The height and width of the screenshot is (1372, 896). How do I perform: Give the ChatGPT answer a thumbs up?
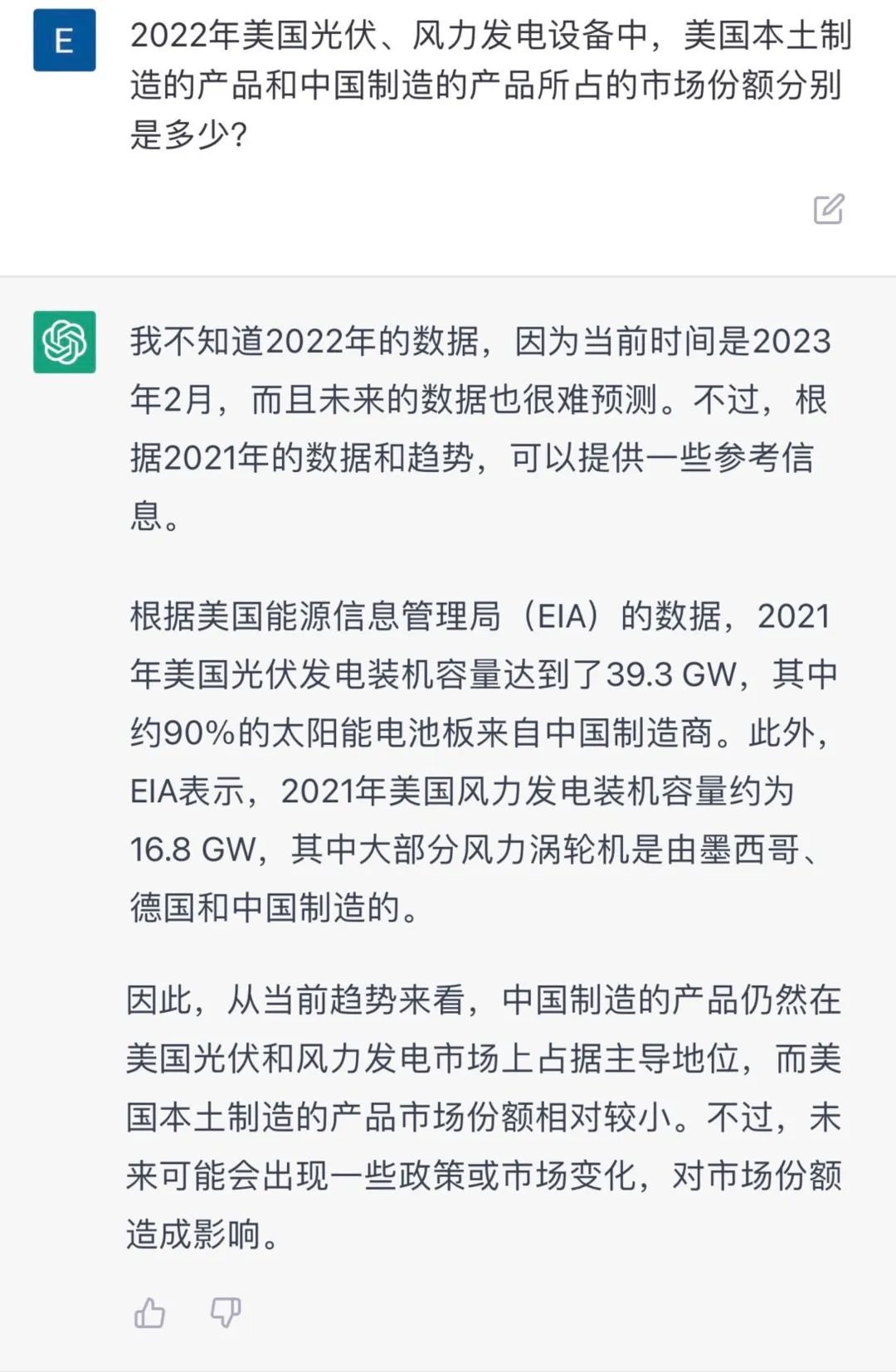point(150,1313)
